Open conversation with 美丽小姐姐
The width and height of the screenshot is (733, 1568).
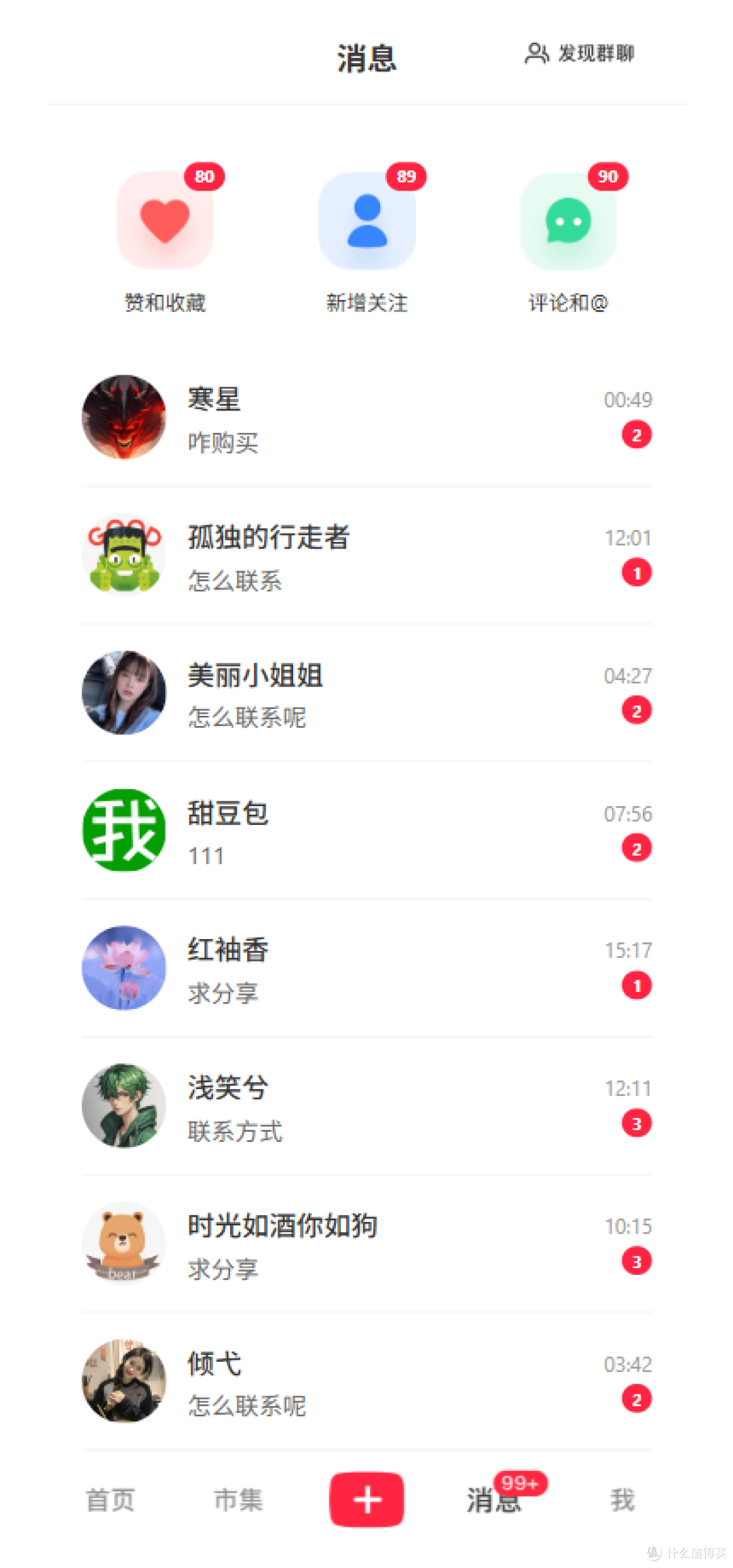tap(367, 693)
